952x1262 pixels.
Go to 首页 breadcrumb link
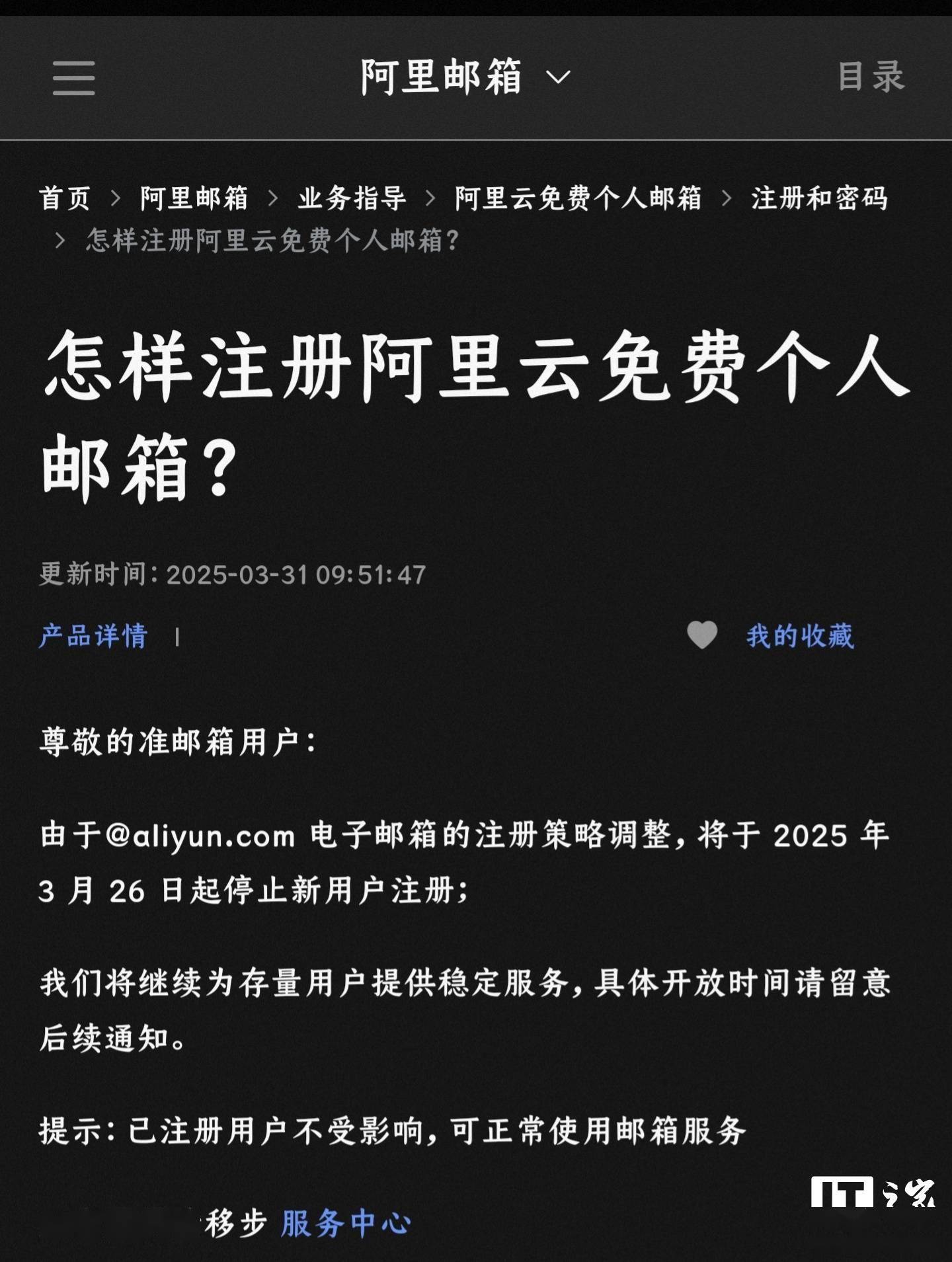point(65,198)
